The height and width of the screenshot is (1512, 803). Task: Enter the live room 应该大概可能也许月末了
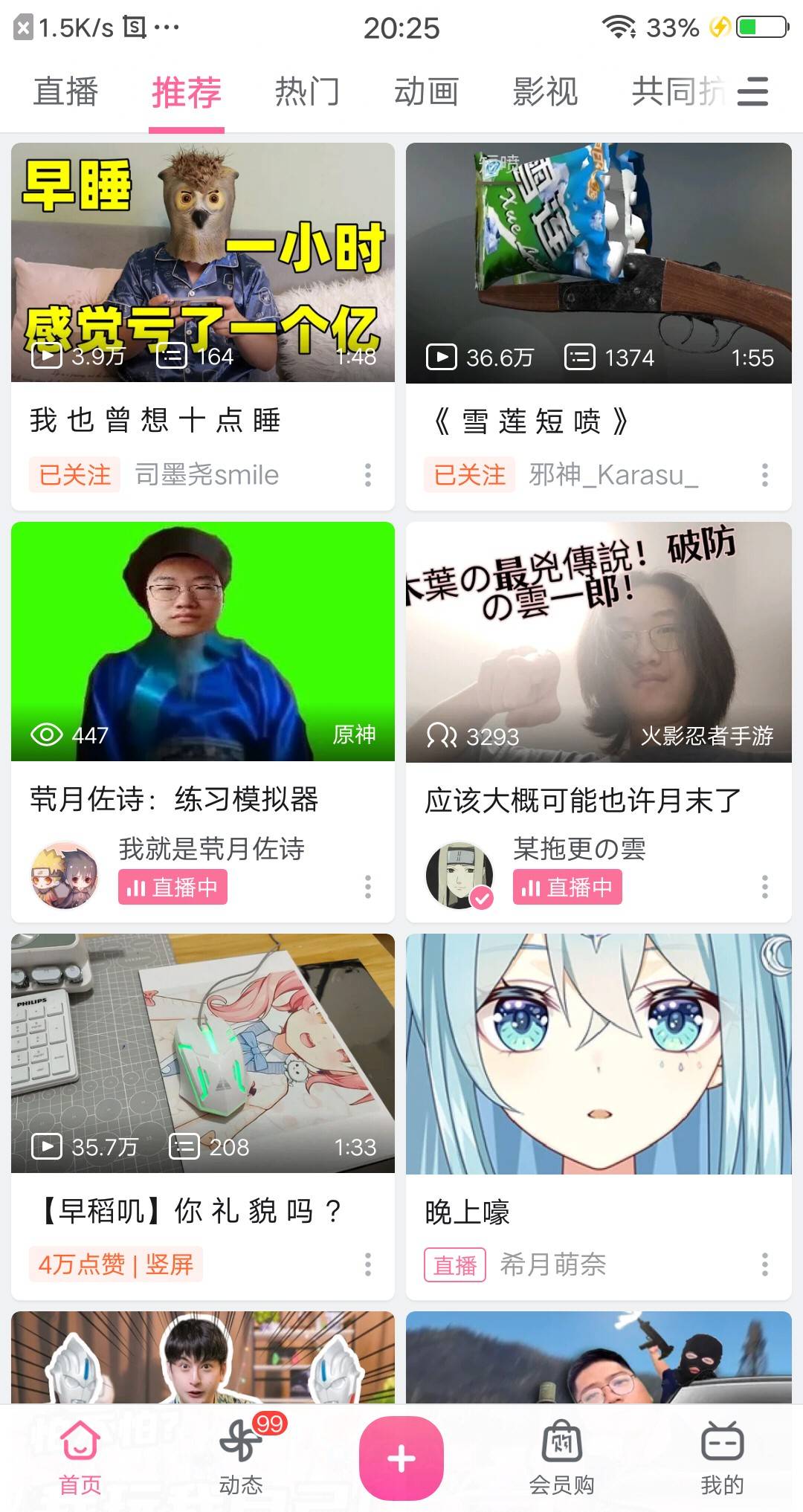tap(598, 642)
